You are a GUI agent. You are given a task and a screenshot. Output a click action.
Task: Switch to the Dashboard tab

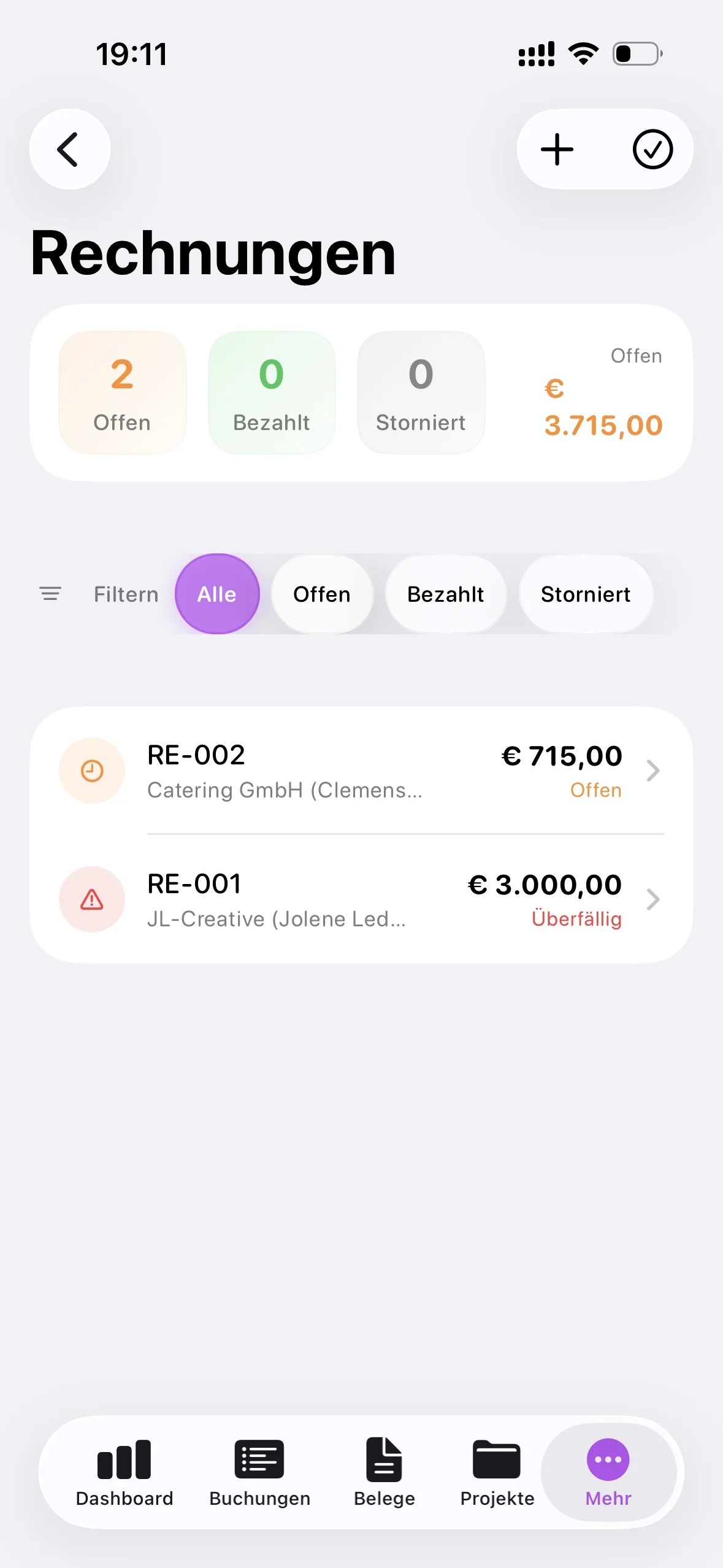[x=124, y=1472]
